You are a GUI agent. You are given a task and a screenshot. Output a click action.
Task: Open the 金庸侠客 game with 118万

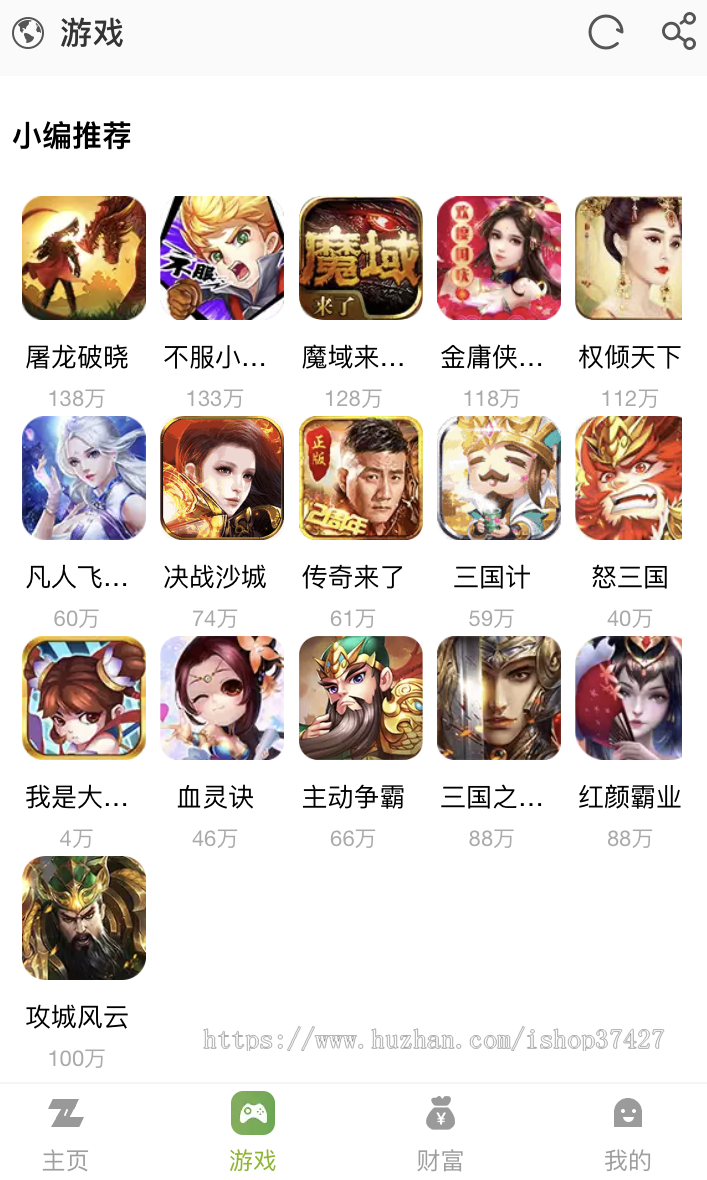pyautogui.click(x=498, y=258)
